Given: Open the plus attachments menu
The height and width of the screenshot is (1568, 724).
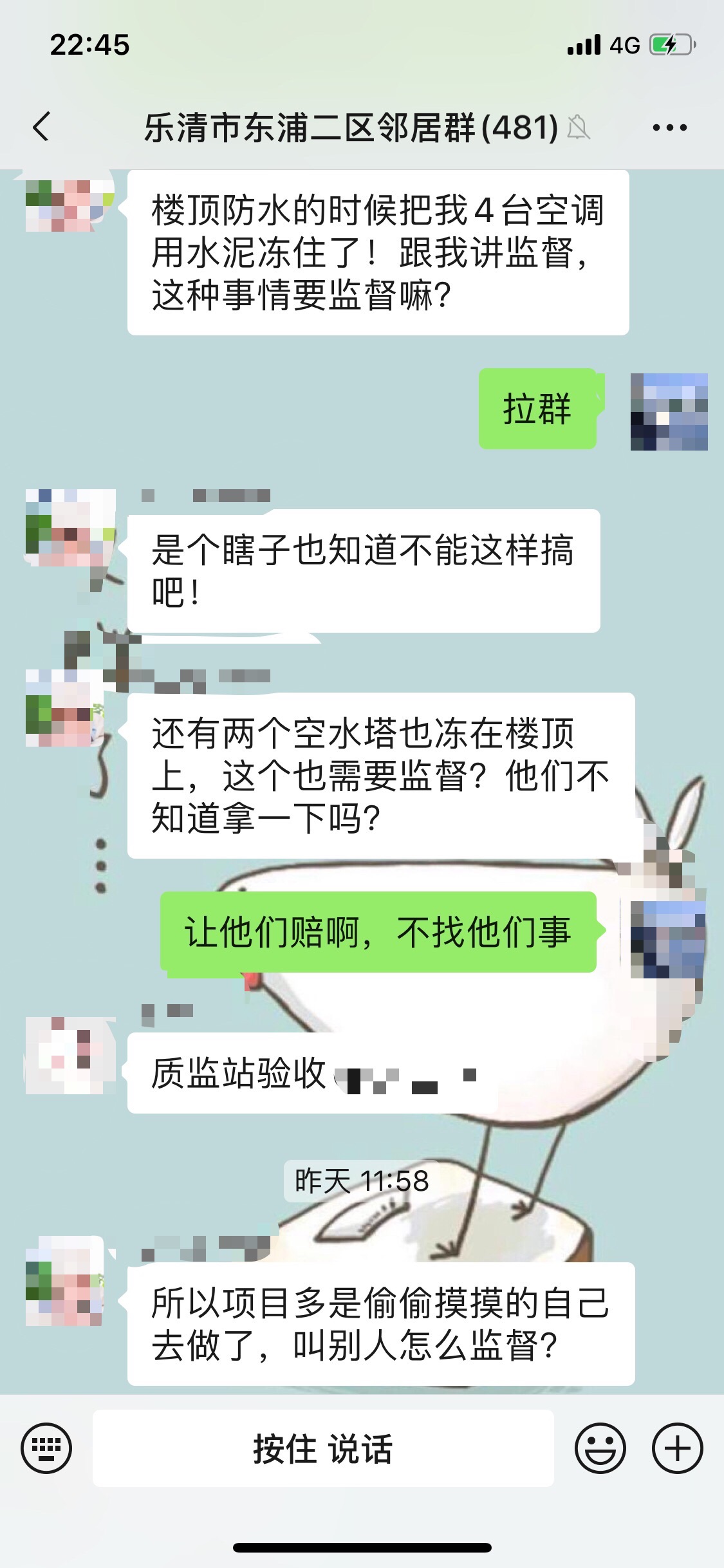Looking at the screenshot, I should click(x=677, y=1448).
